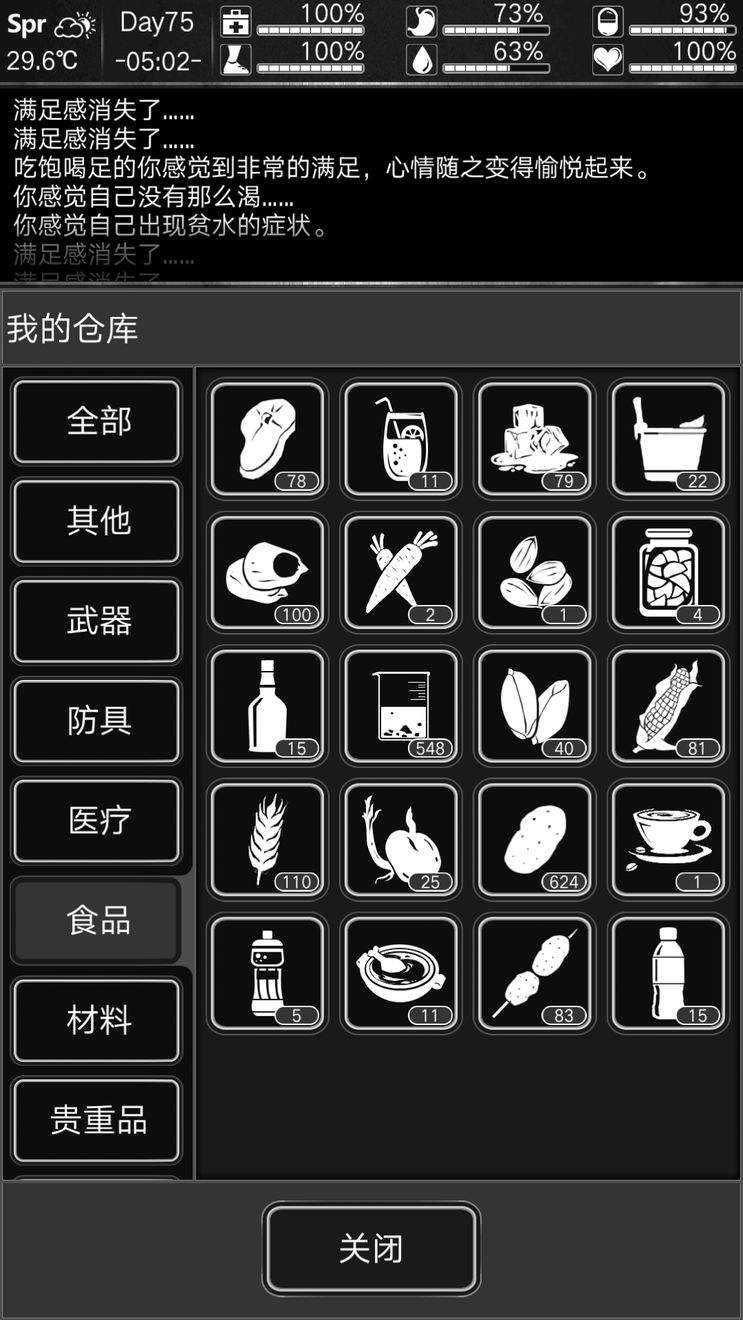Select the ice cubes item stack
The height and width of the screenshot is (1320, 743).
coord(535,438)
